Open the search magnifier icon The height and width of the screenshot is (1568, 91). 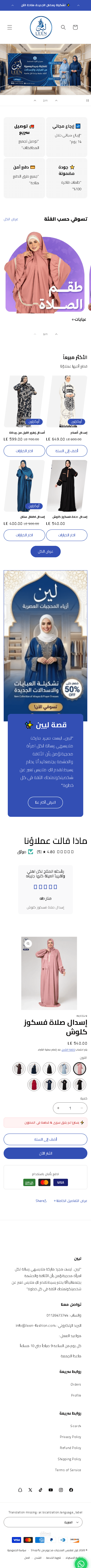click(x=63, y=27)
